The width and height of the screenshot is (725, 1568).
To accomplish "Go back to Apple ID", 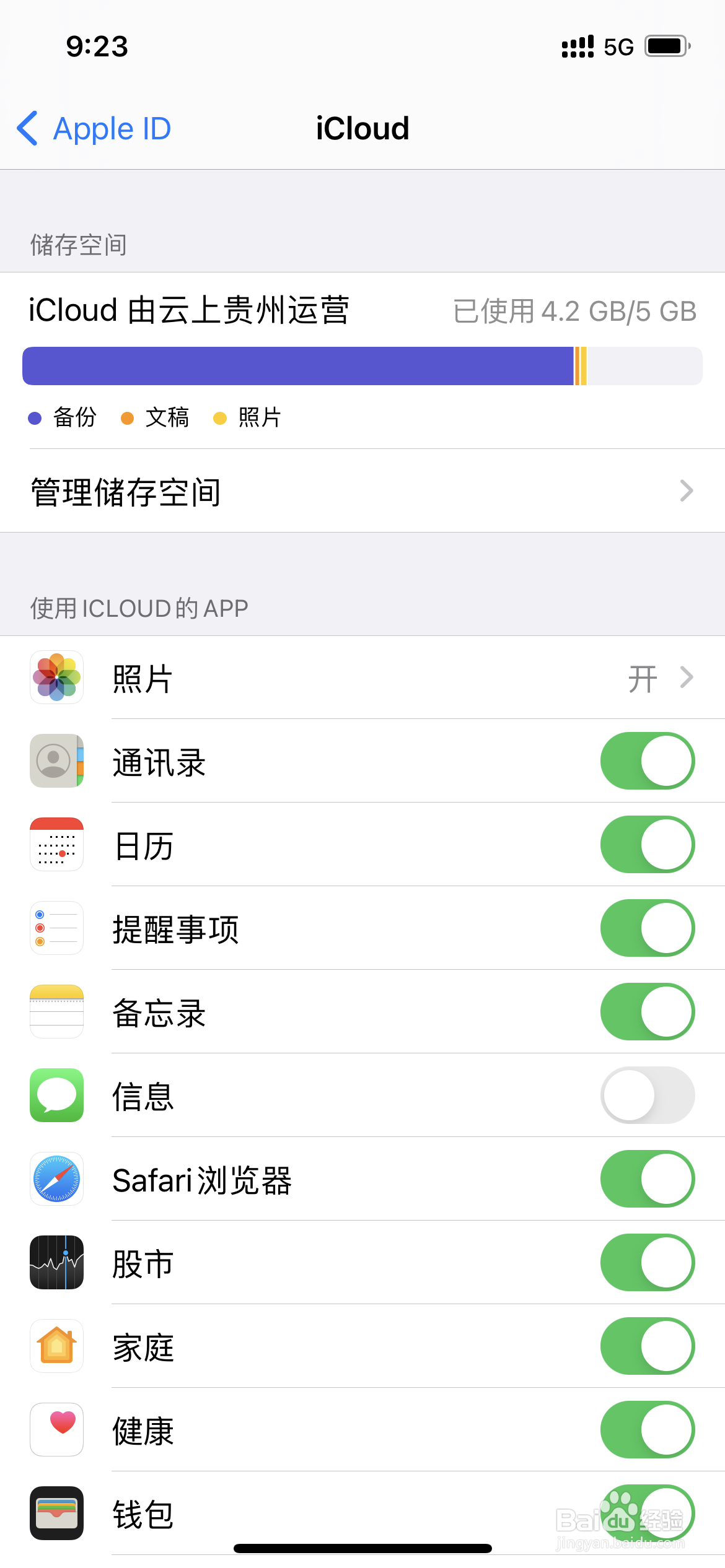I will click(x=94, y=129).
